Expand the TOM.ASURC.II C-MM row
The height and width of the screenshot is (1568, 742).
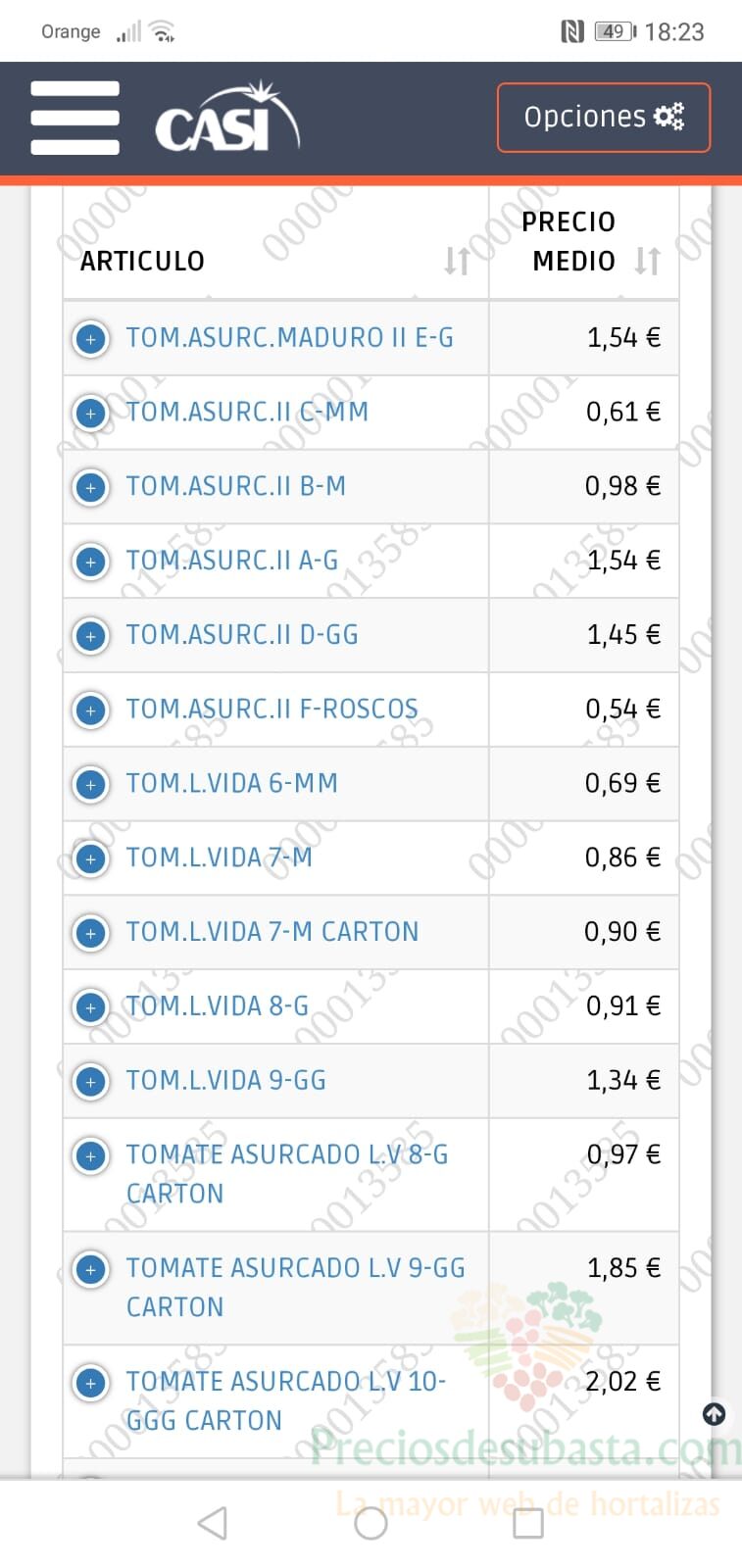tap(91, 414)
